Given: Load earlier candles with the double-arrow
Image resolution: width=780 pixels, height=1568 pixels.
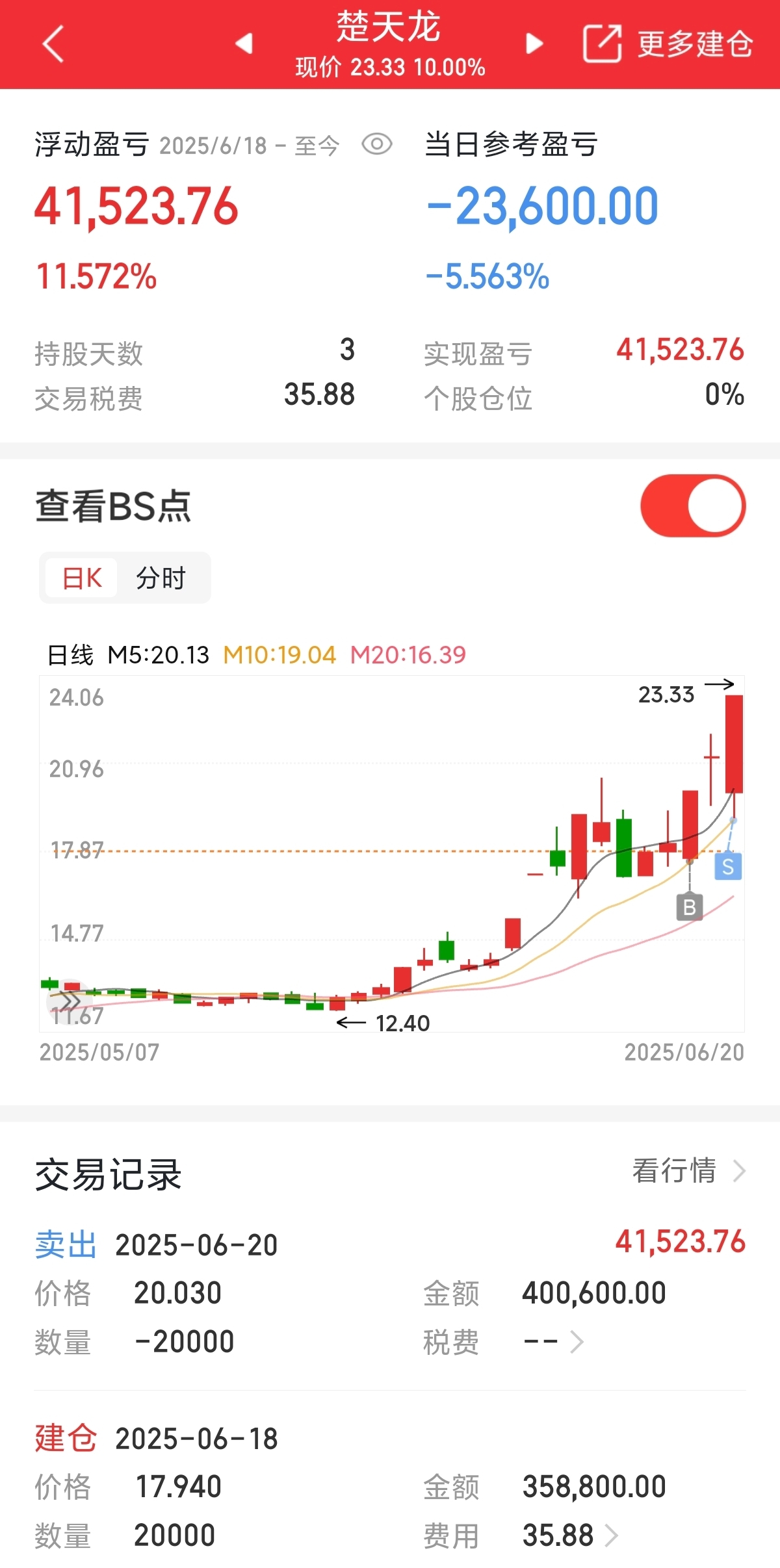Looking at the screenshot, I should (x=68, y=1000).
